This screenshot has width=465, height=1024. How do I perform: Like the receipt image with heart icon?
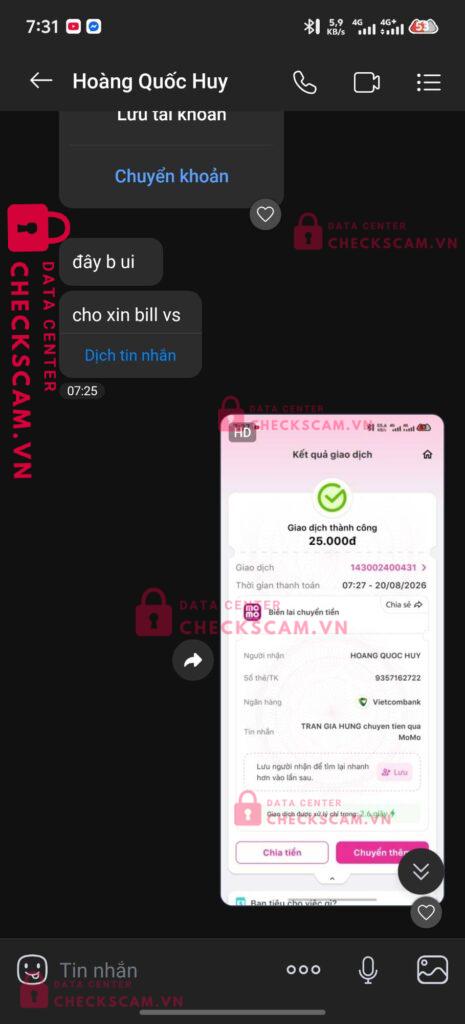pyautogui.click(x=426, y=912)
